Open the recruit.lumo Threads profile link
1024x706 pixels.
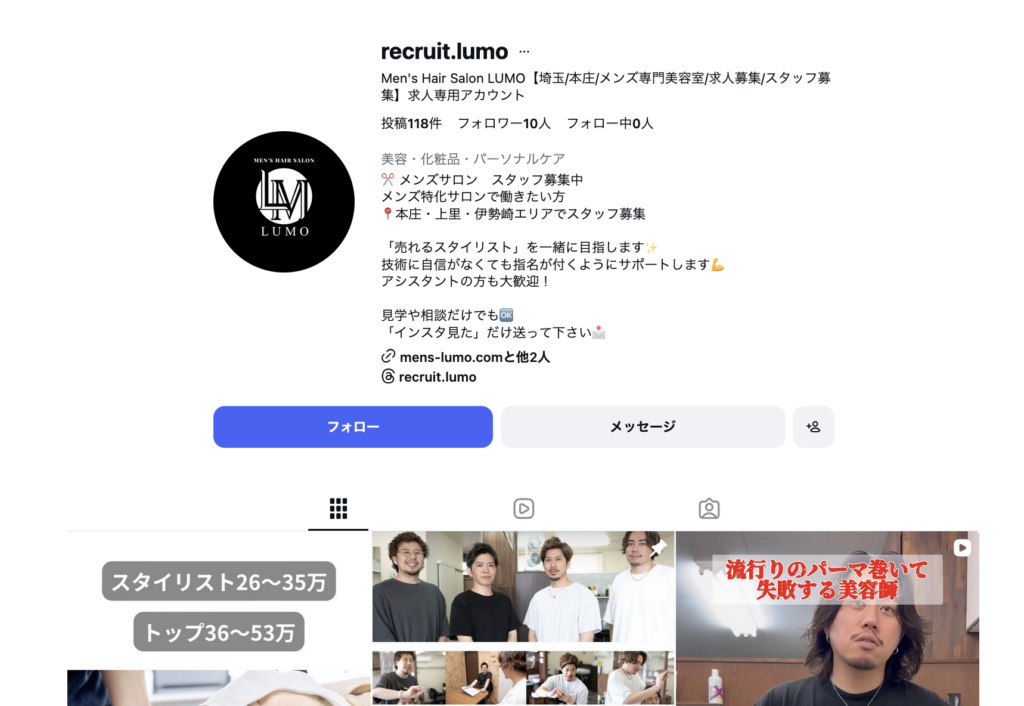point(437,377)
